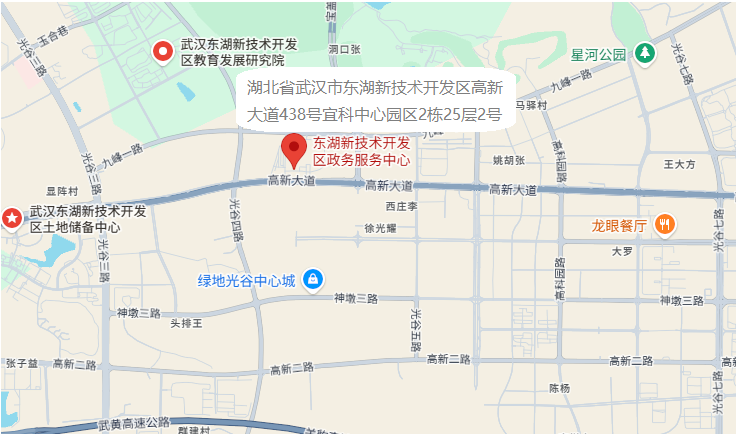Open the 龙眼餐厅 restaurant marker
737x434 pixels.
[664, 224]
